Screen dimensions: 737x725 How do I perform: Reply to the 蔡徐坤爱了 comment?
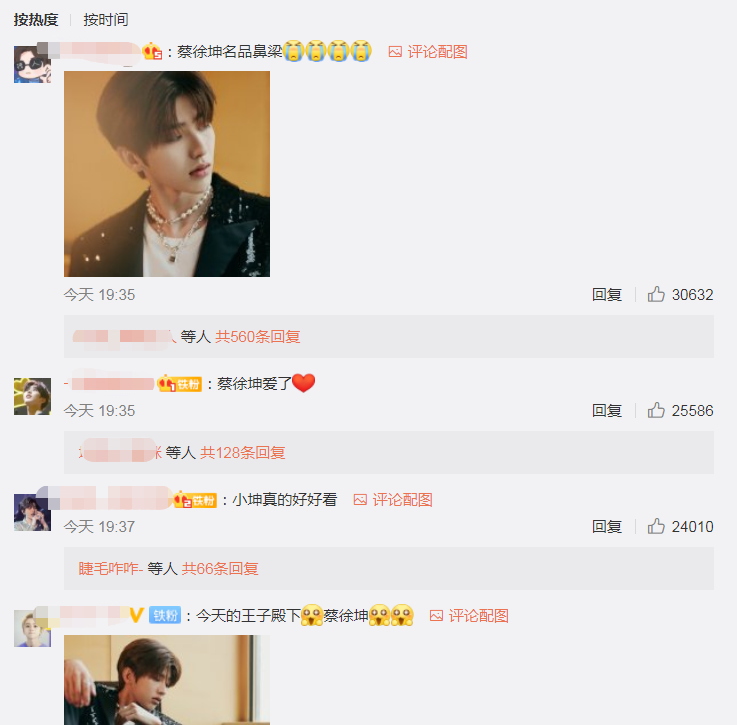click(x=606, y=411)
